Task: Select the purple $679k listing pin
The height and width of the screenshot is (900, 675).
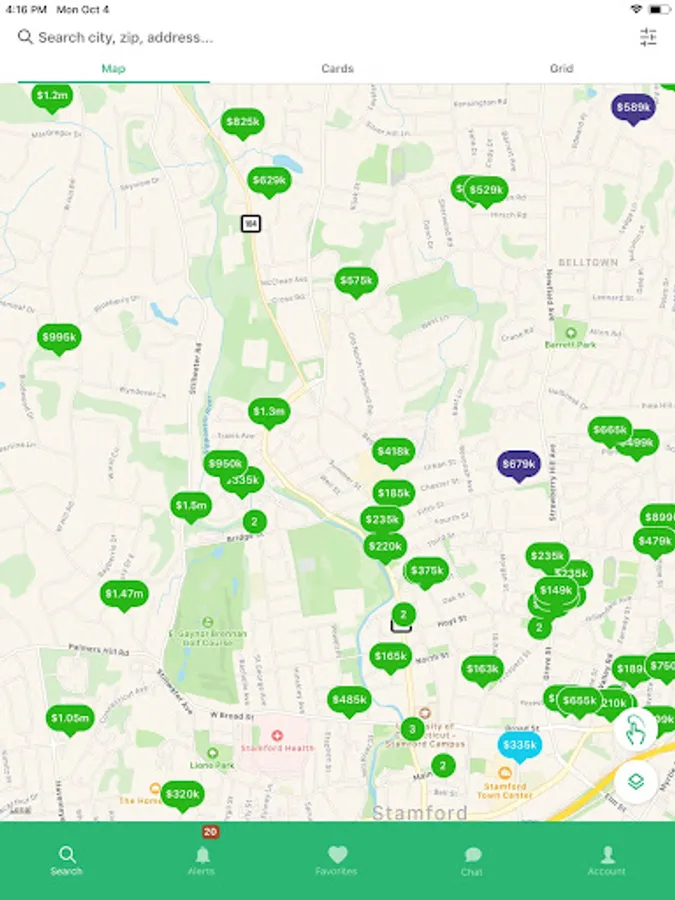Action: tap(518, 465)
